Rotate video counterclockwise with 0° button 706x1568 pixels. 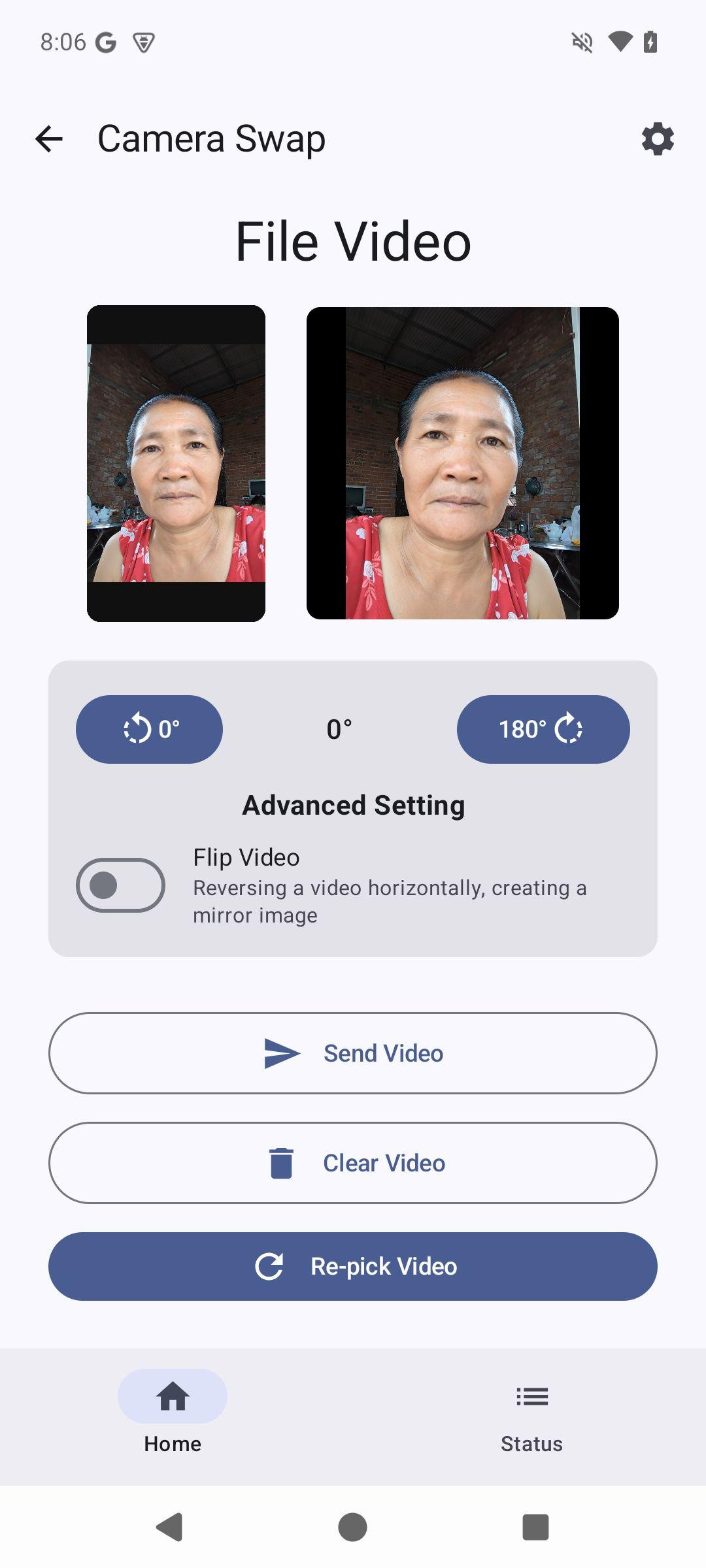(x=149, y=729)
